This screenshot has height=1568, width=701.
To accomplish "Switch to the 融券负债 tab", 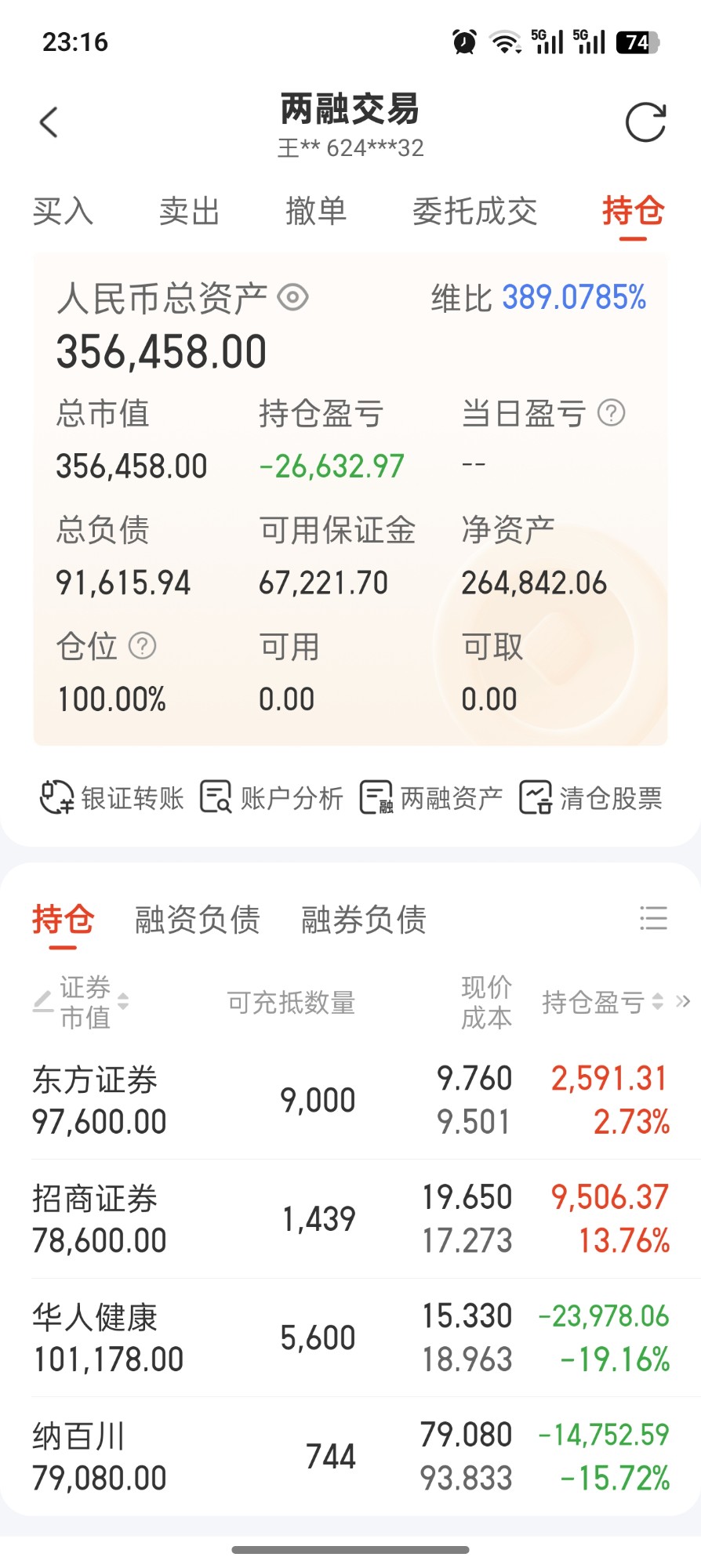I will click(364, 920).
